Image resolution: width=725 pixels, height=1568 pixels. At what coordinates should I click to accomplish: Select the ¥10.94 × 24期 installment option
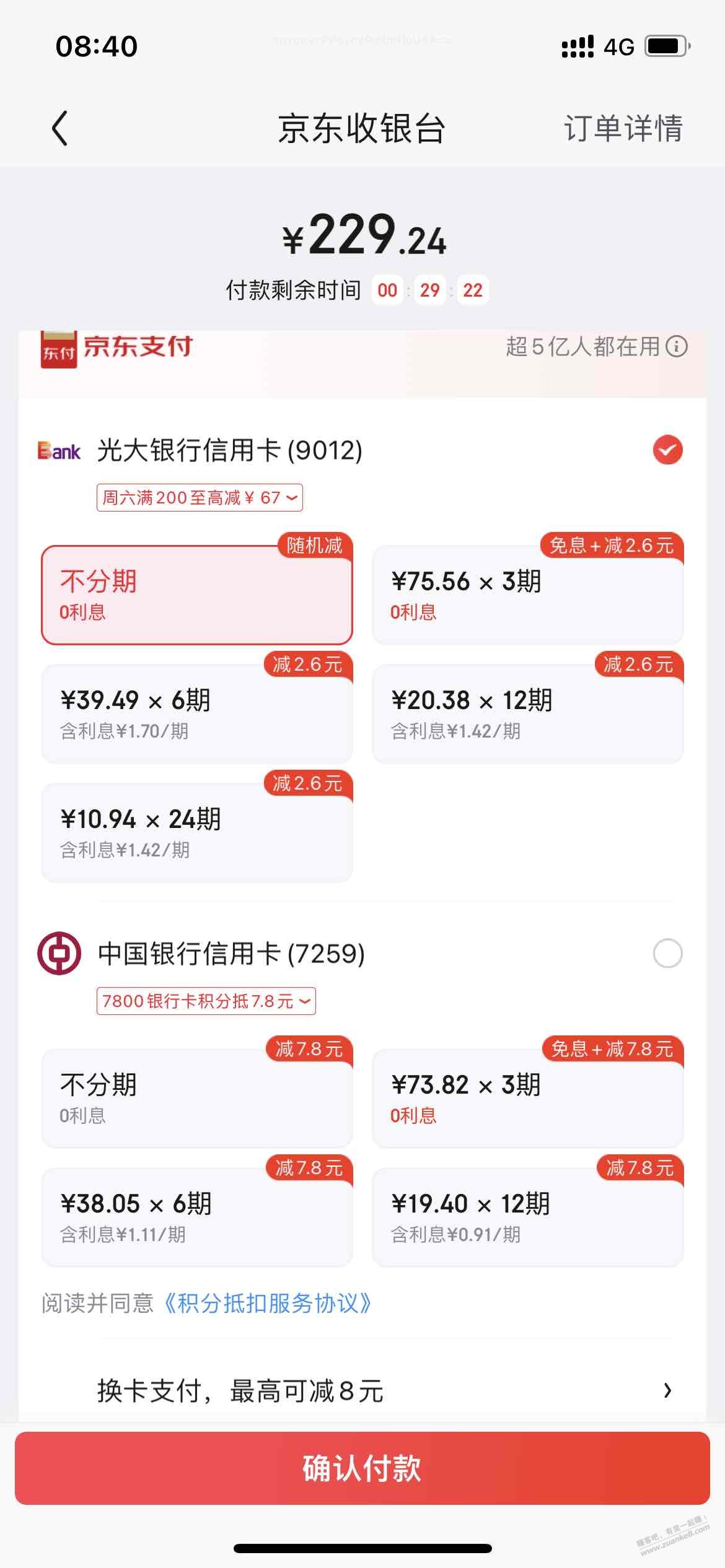click(x=196, y=832)
